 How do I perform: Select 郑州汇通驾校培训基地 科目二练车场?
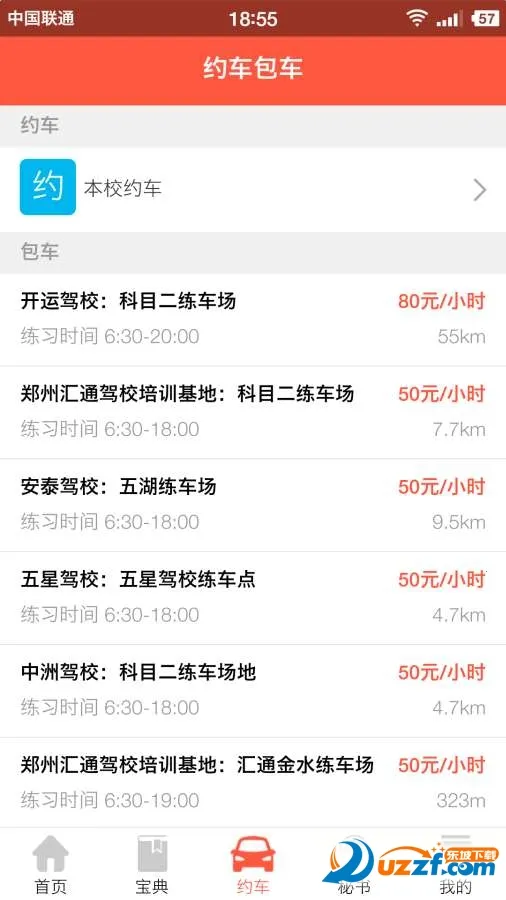253,412
